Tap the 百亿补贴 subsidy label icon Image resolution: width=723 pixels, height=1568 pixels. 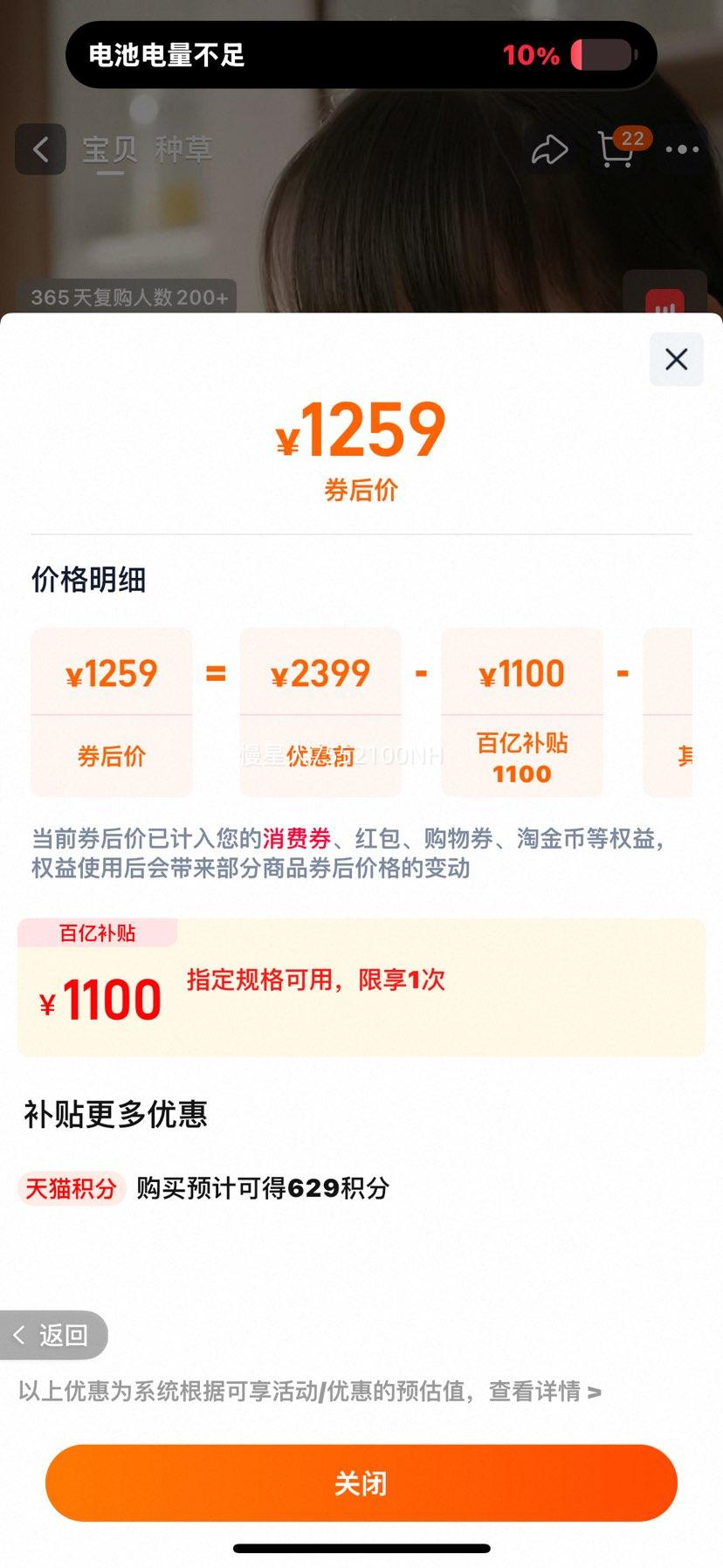click(96, 932)
